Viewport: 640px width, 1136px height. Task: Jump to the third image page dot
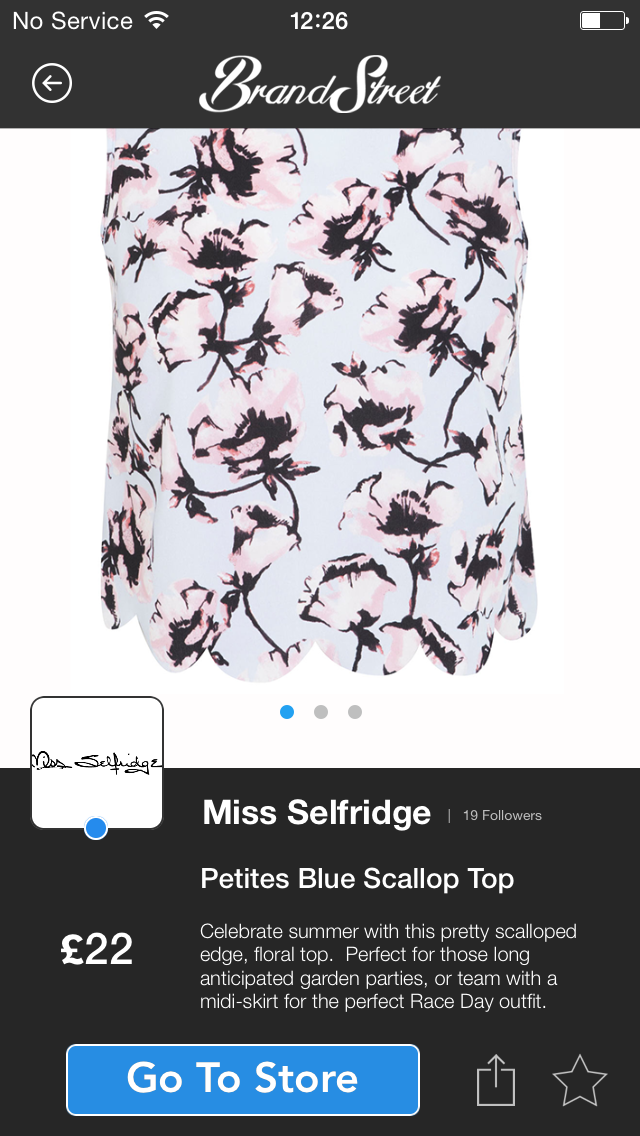[355, 712]
